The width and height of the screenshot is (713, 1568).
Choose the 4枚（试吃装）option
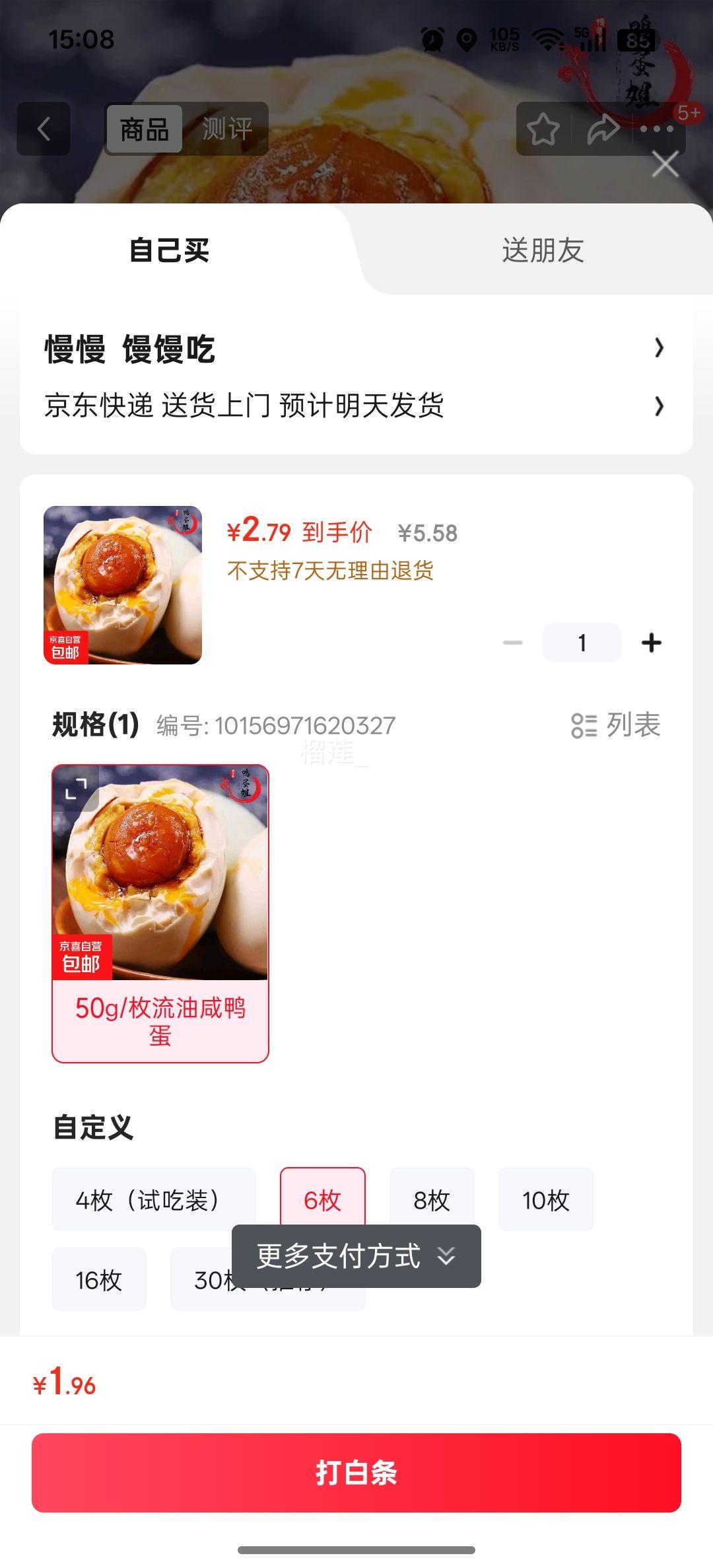pos(153,1199)
